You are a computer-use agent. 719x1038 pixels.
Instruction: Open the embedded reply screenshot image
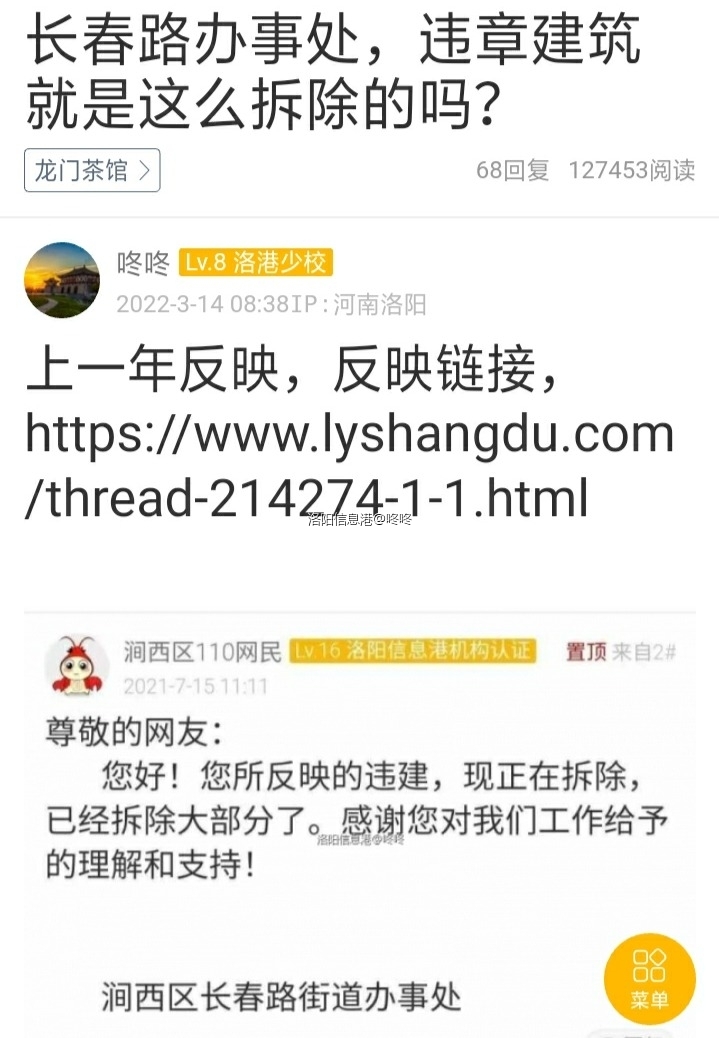click(360, 820)
